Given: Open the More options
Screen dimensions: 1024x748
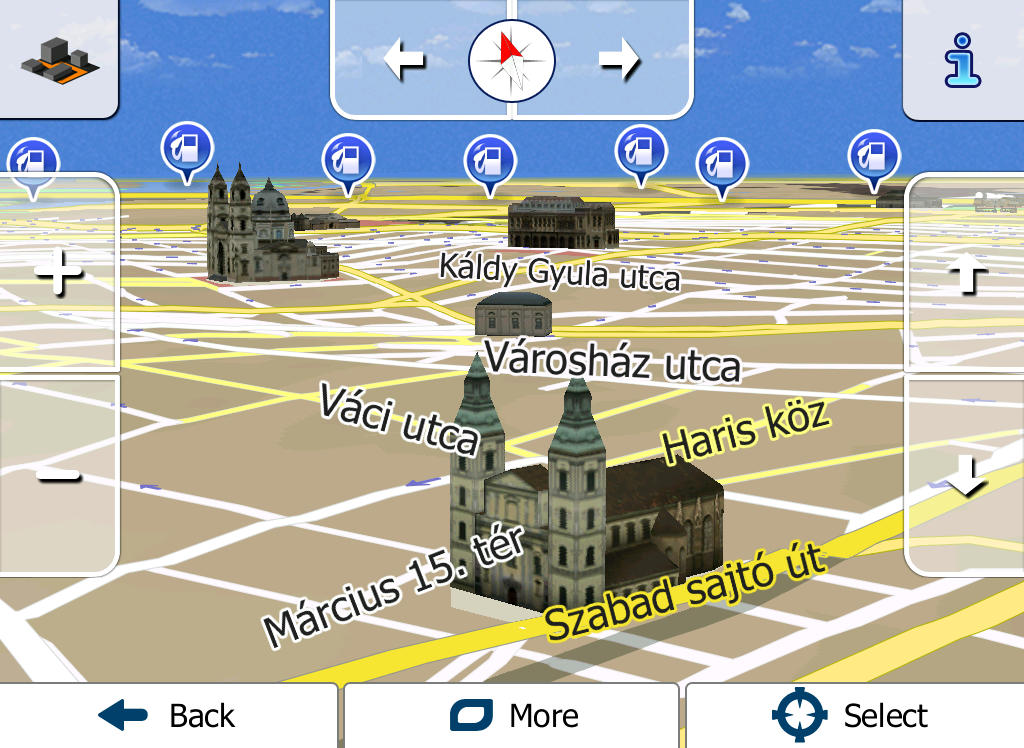Looking at the screenshot, I should 512,715.
